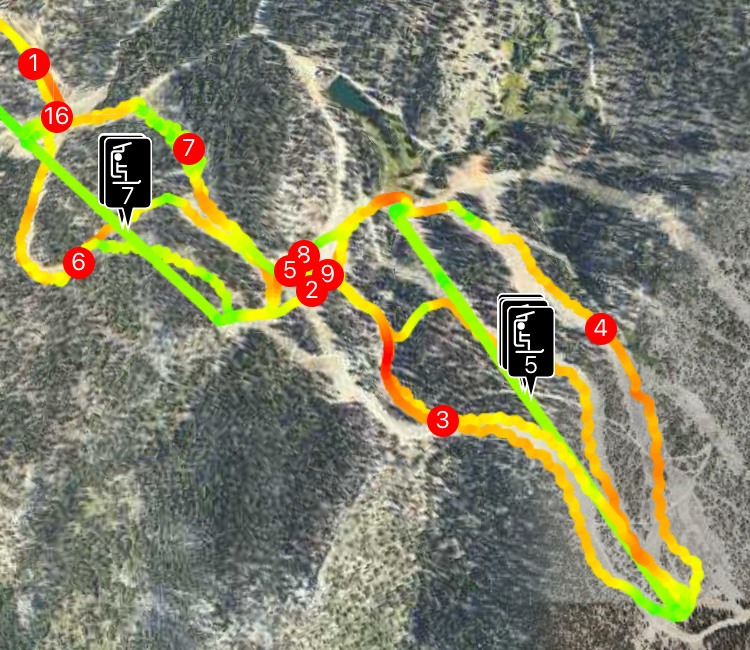Viewport: 750px width, 650px height.
Task: Select run marker 9
Action: coord(331,273)
